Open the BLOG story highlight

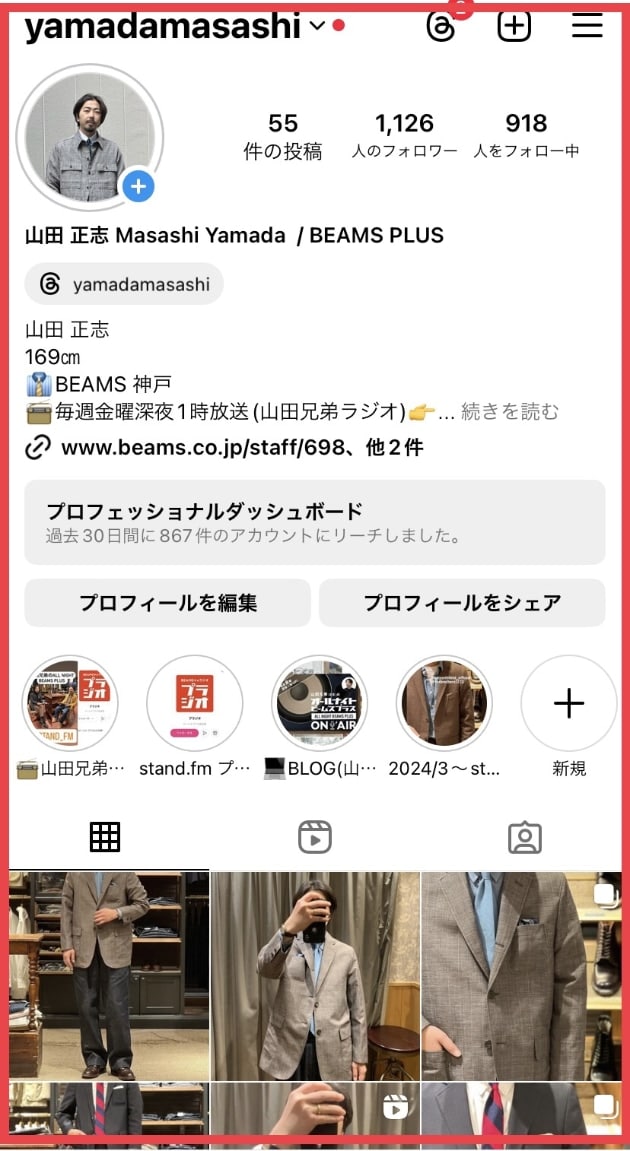[320, 703]
